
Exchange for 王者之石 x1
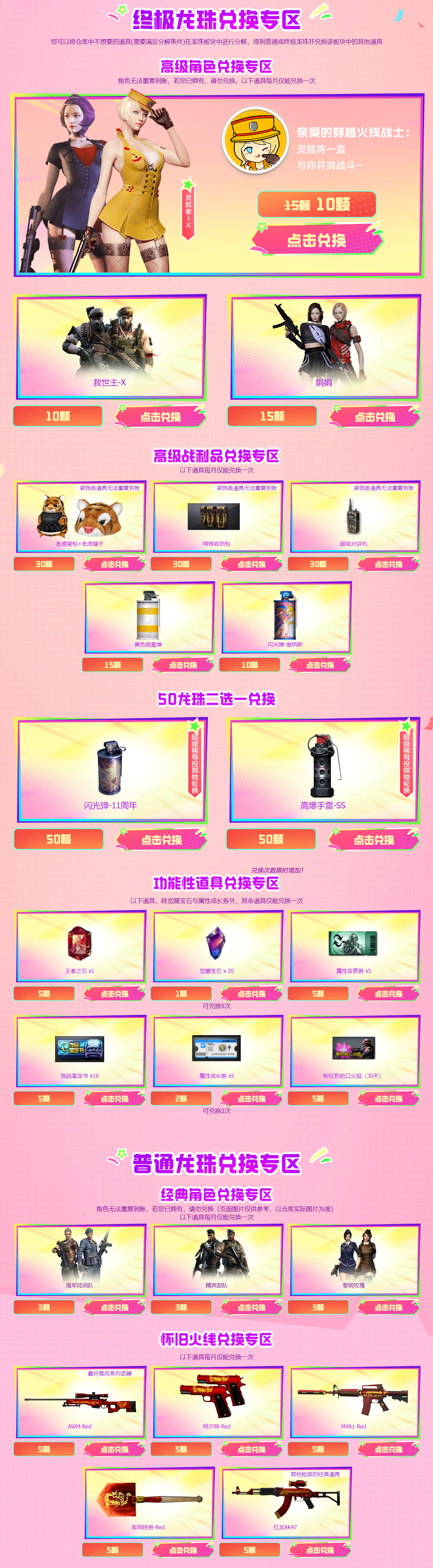(114, 993)
